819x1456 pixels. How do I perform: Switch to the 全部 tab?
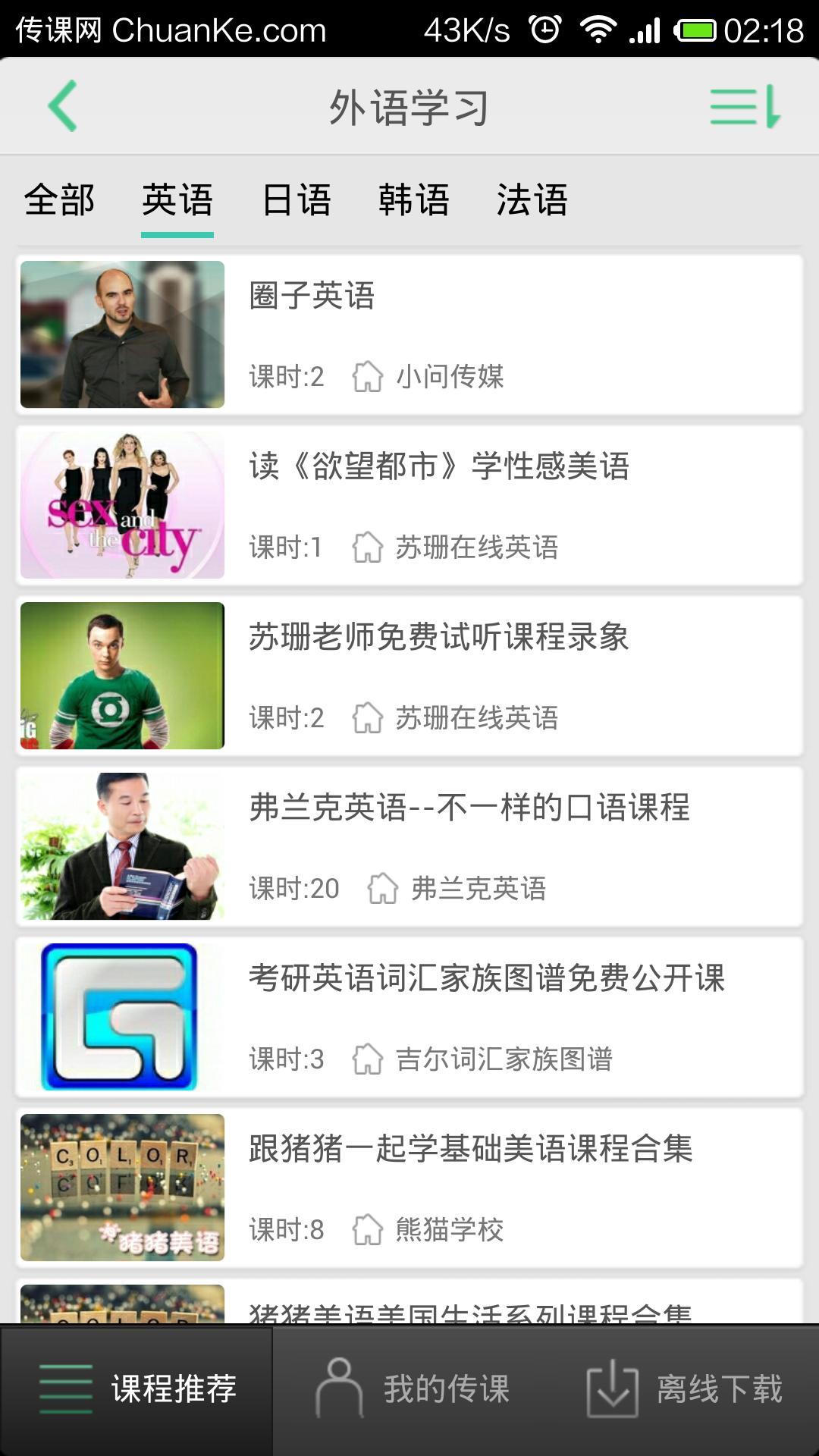tap(59, 200)
